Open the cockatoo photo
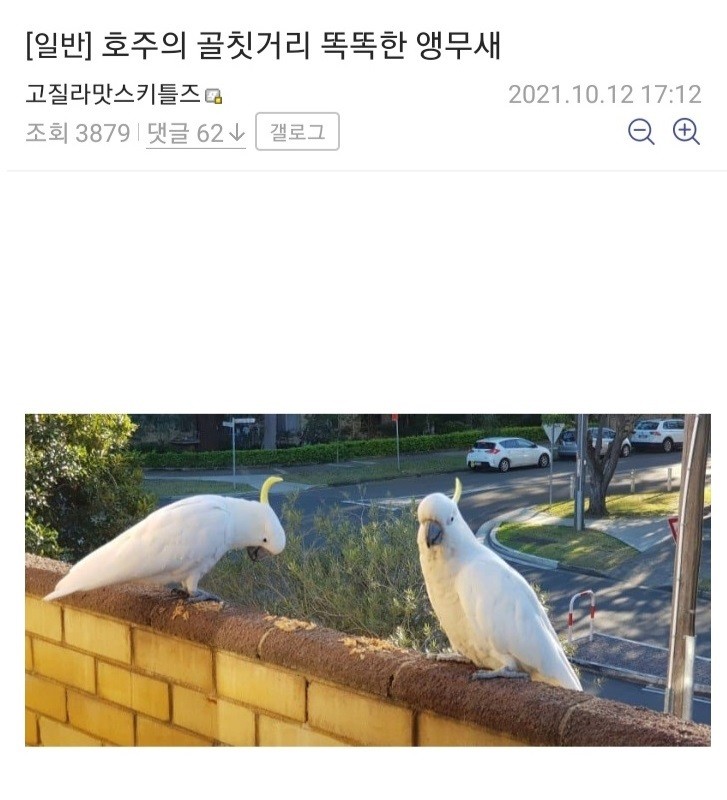 pos(367,580)
